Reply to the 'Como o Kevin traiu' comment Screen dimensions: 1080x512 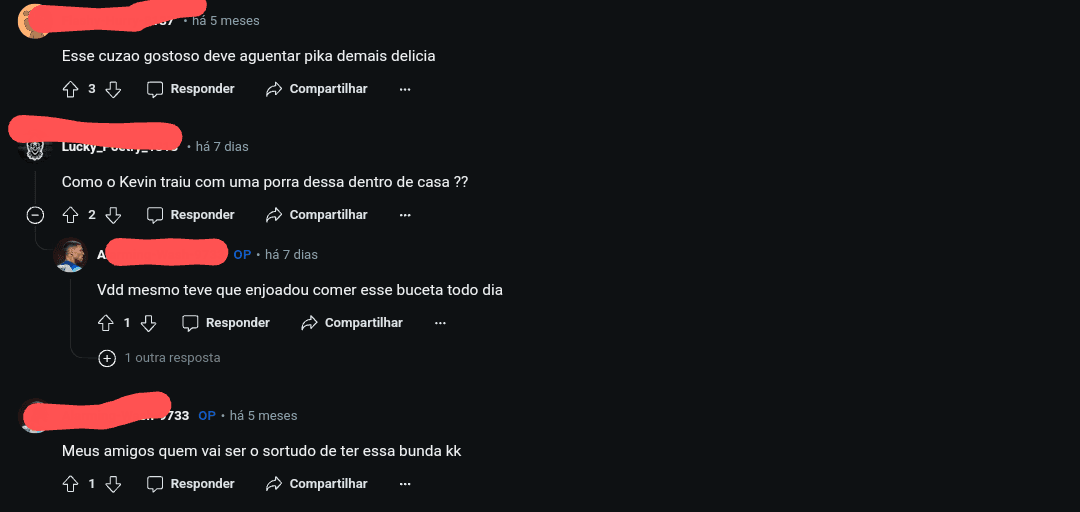[191, 215]
